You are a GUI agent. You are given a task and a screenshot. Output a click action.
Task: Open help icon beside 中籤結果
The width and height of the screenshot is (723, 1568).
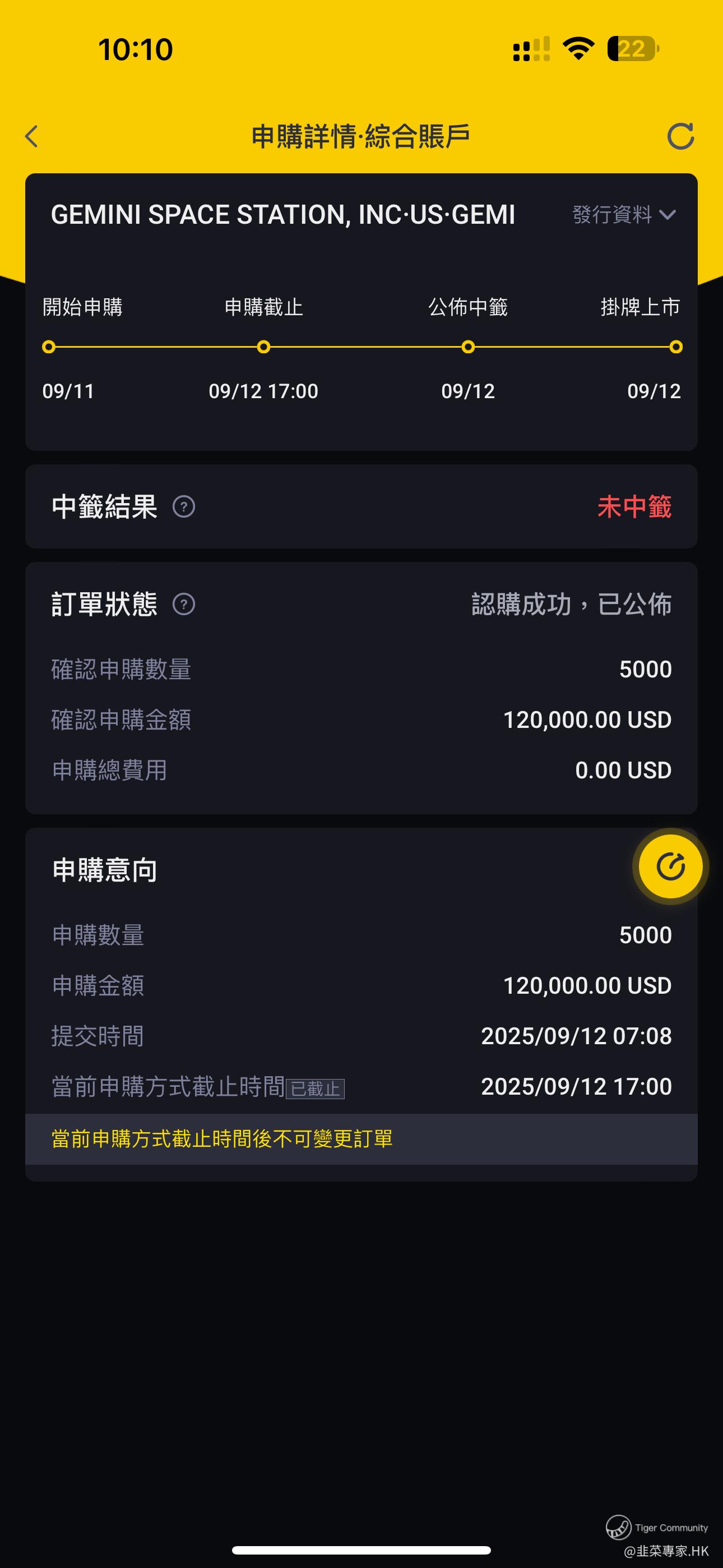(x=184, y=506)
